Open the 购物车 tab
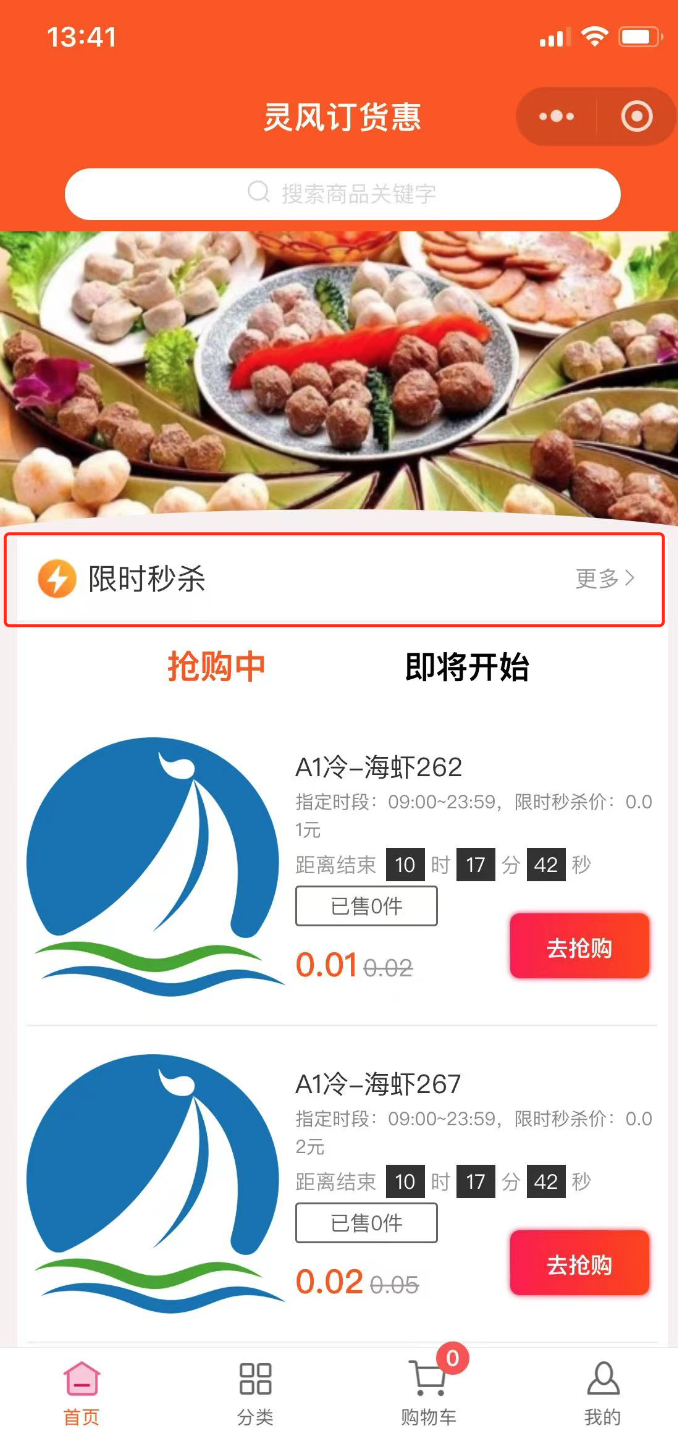Image resolution: width=678 pixels, height=1436 pixels. click(428, 1392)
